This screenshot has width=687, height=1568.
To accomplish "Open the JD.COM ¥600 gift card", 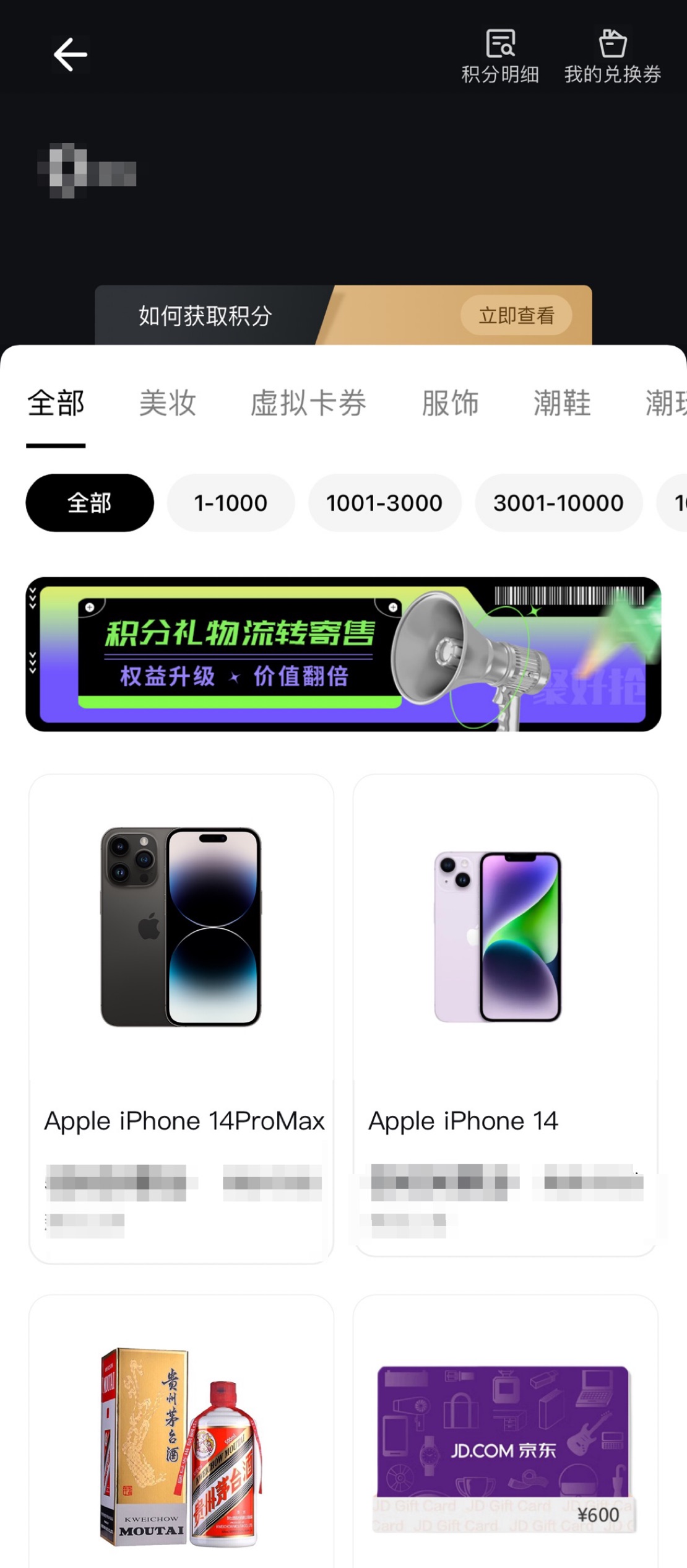I will coord(505,1443).
